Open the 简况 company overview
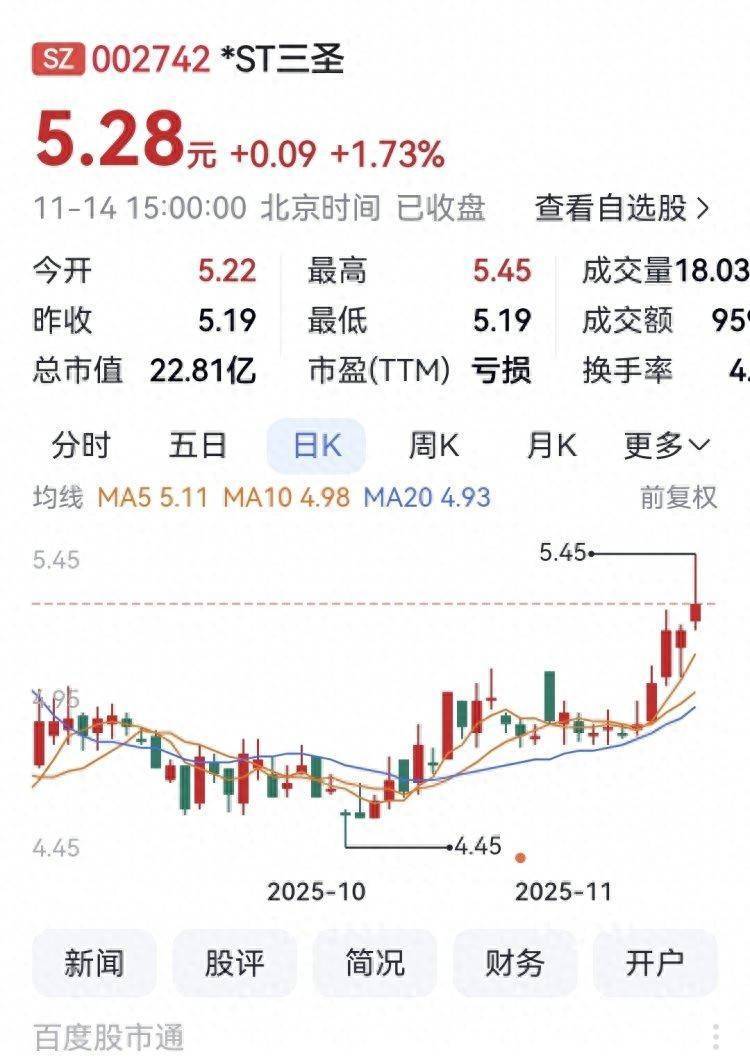The image size is (750, 1060). pyautogui.click(x=375, y=963)
